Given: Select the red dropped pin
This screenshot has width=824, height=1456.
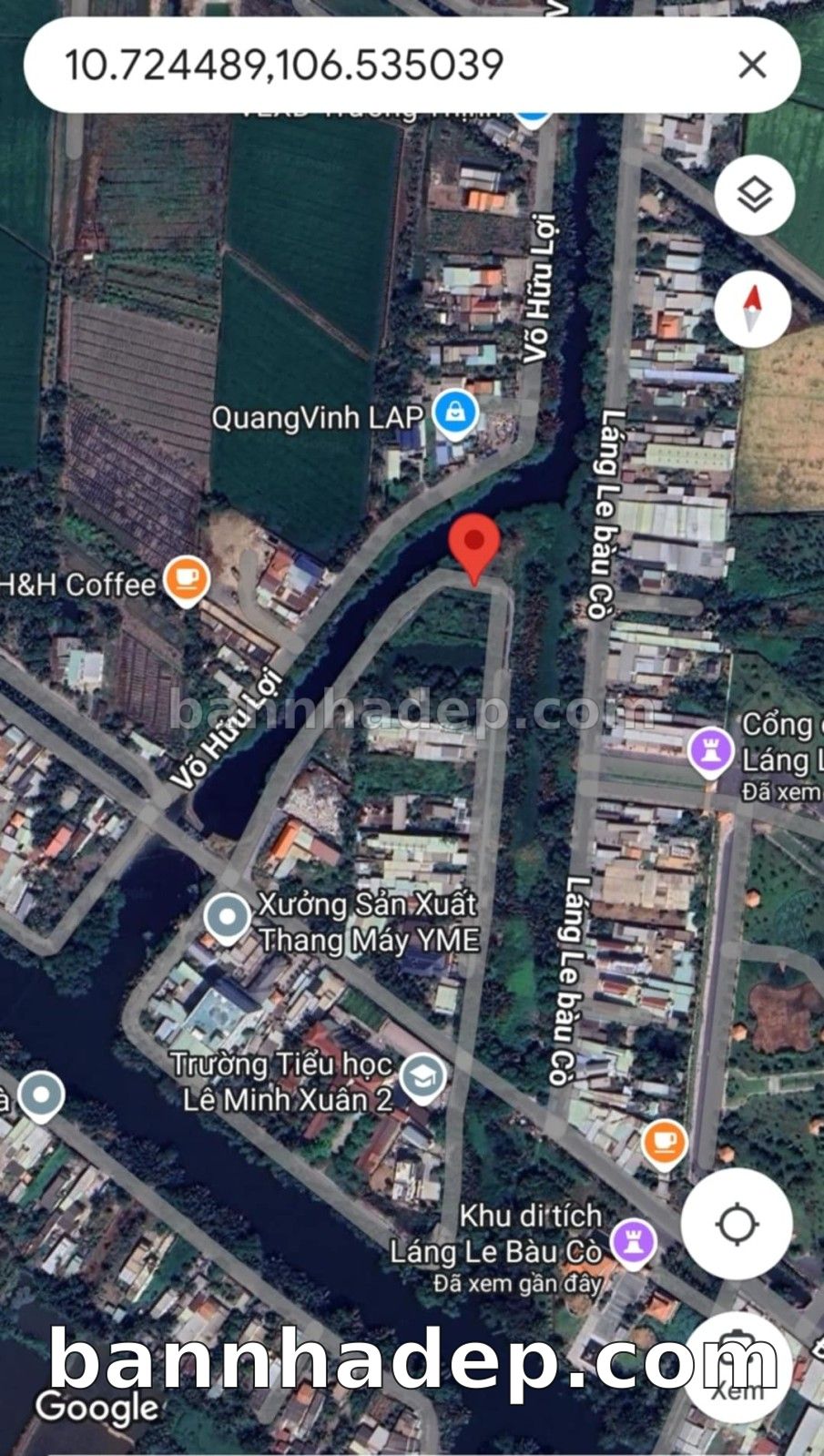Looking at the screenshot, I should pyautogui.click(x=473, y=544).
